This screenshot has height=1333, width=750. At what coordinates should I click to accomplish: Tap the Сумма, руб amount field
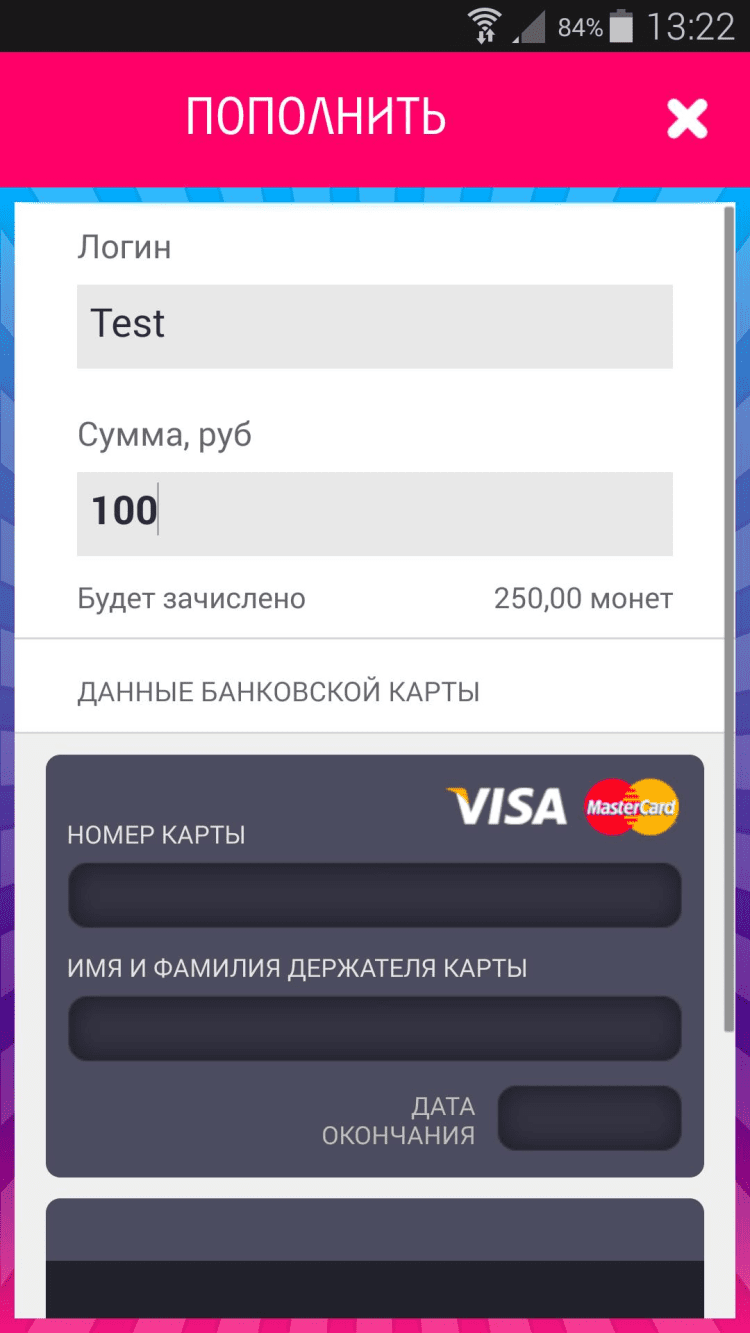(x=374, y=513)
